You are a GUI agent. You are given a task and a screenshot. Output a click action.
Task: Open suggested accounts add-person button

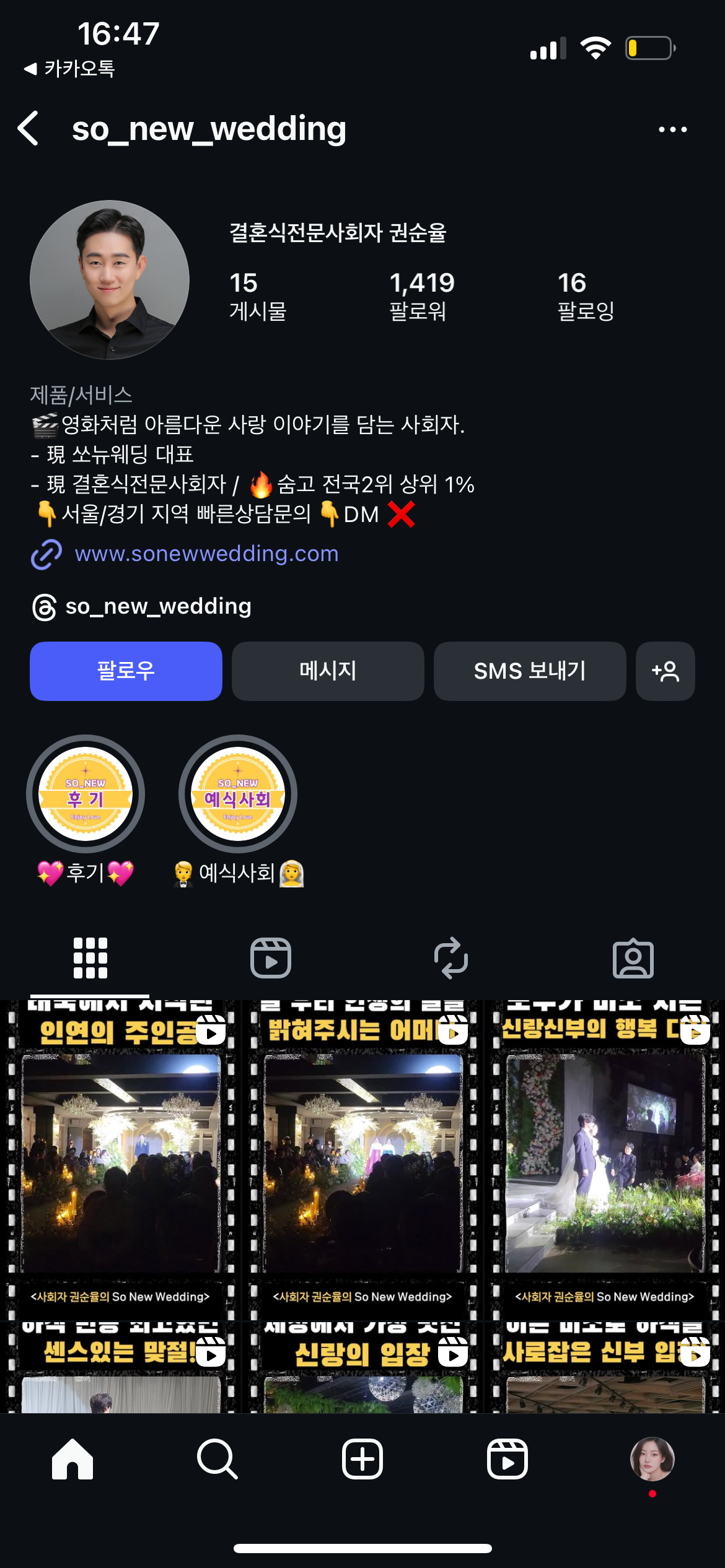[666, 671]
